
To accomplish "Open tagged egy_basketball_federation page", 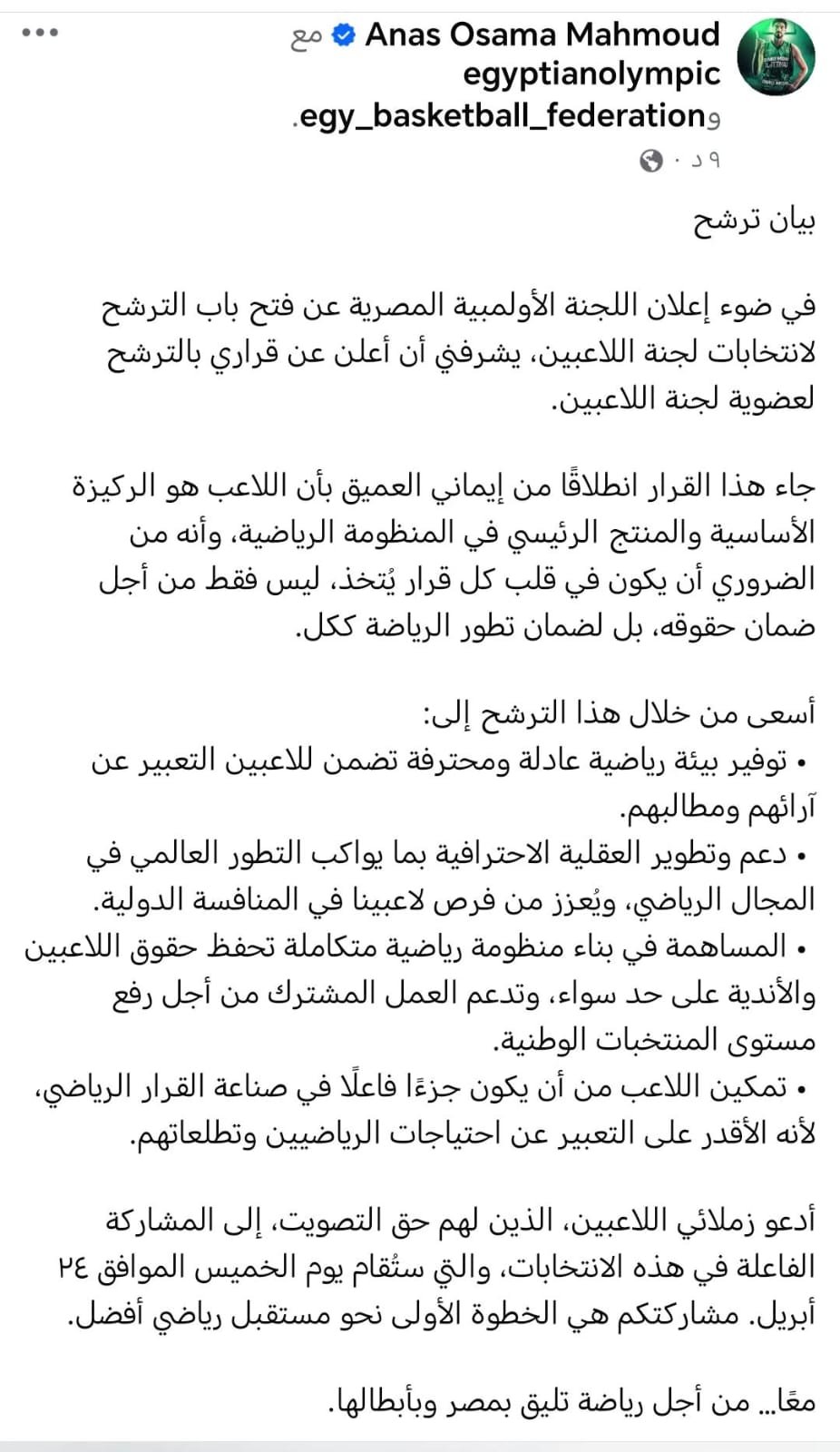I will tap(503, 116).
